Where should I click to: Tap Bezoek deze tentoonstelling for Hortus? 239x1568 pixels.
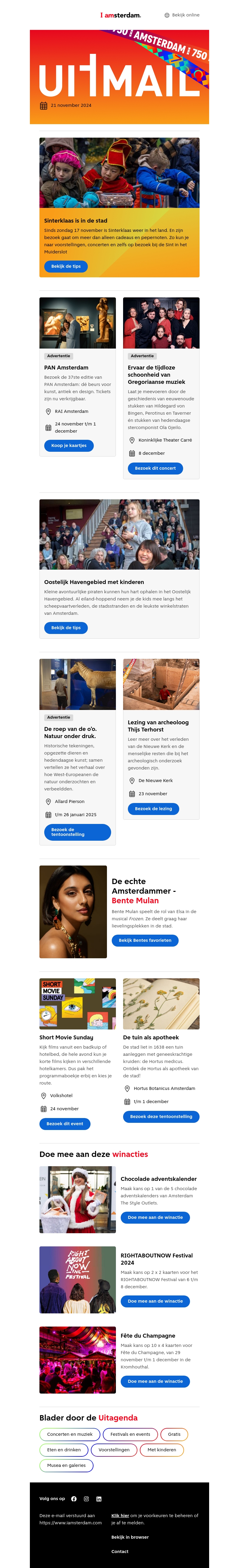click(x=160, y=1116)
